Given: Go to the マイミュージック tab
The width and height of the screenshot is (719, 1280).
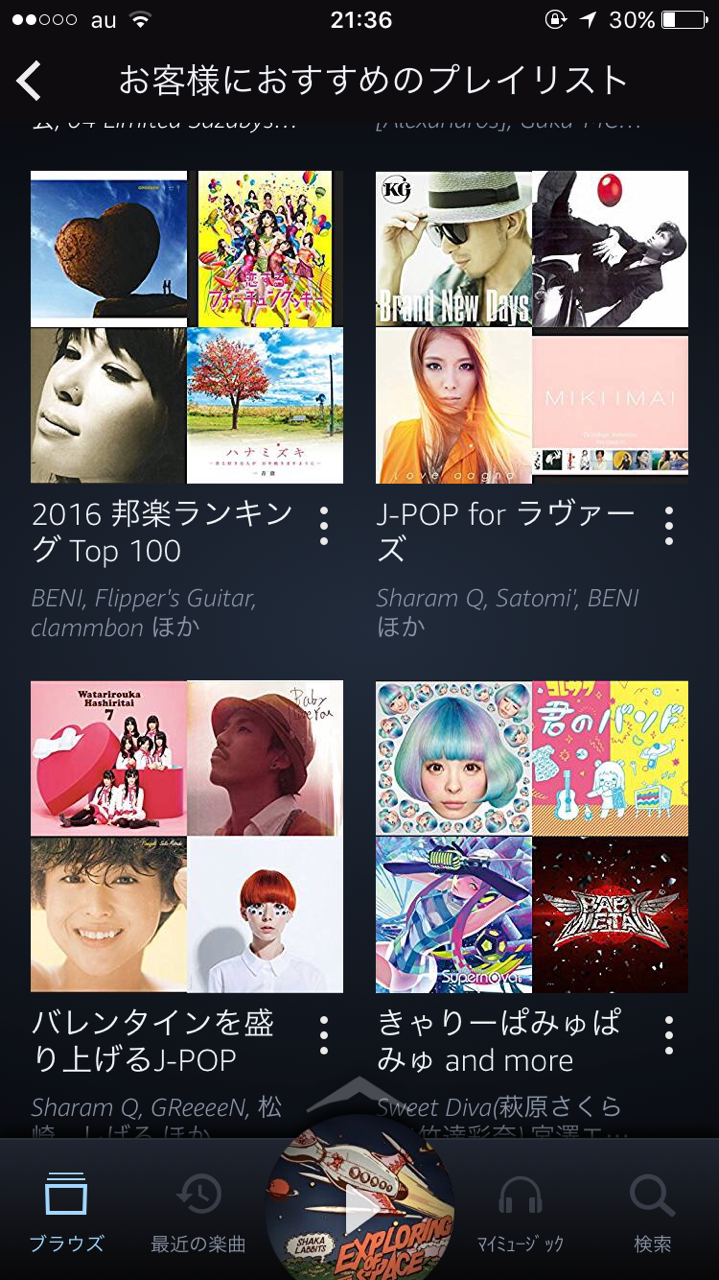Looking at the screenshot, I should [x=520, y=1212].
